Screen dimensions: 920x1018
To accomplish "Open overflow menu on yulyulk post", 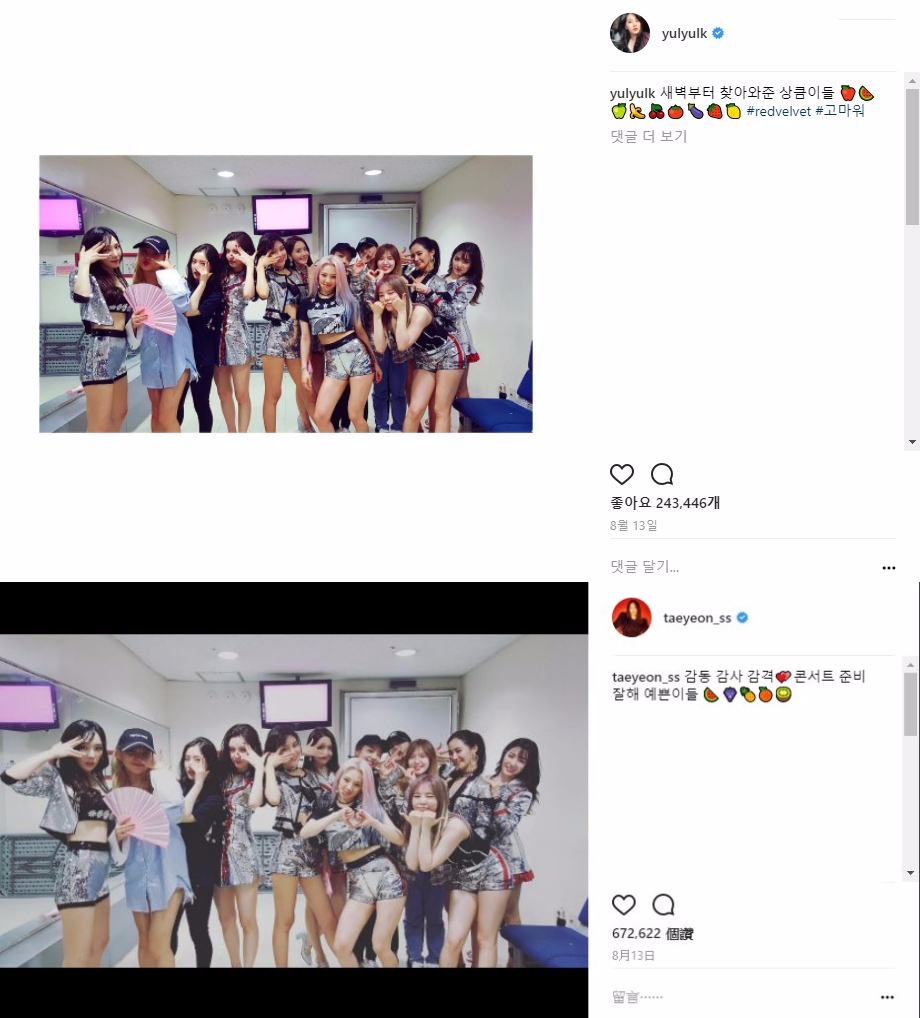I will pyautogui.click(x=888, y=568).
